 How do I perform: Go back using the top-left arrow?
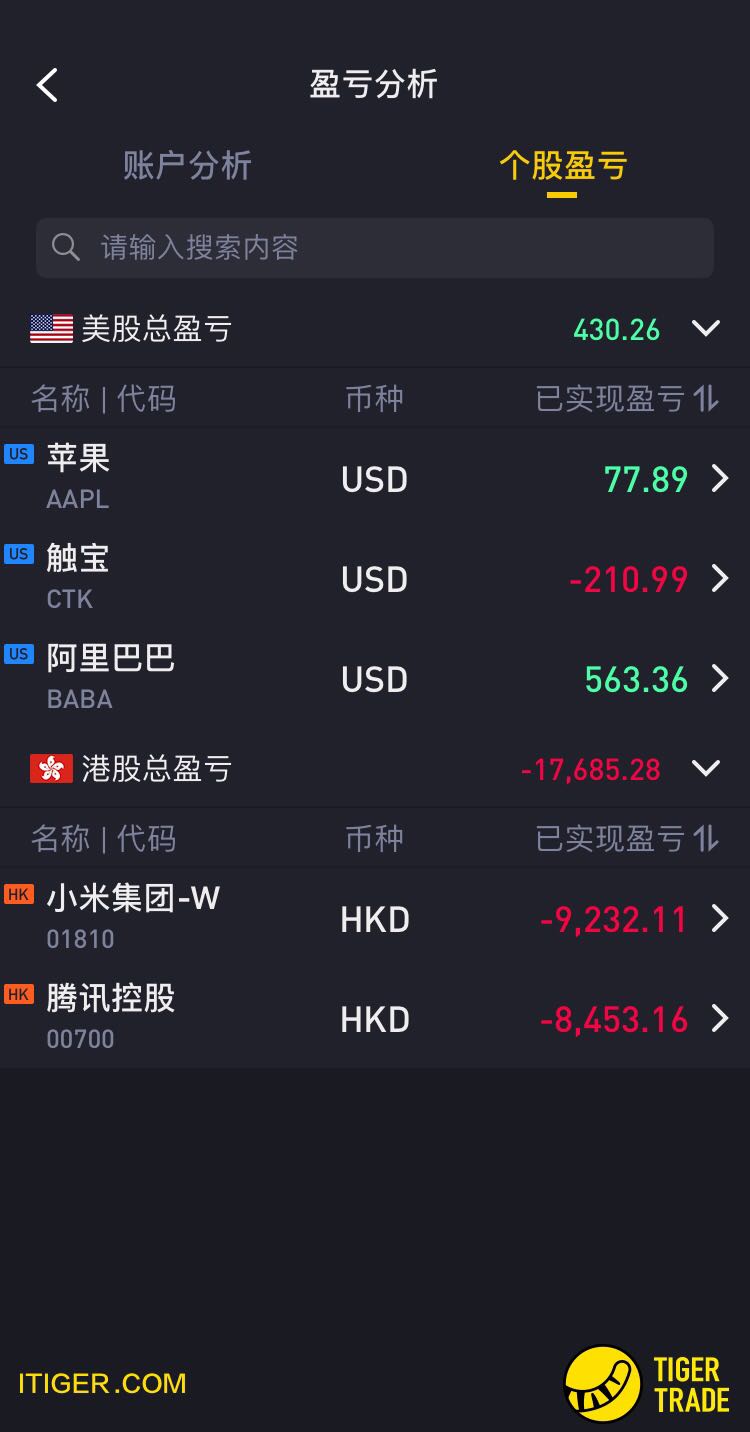47,85
